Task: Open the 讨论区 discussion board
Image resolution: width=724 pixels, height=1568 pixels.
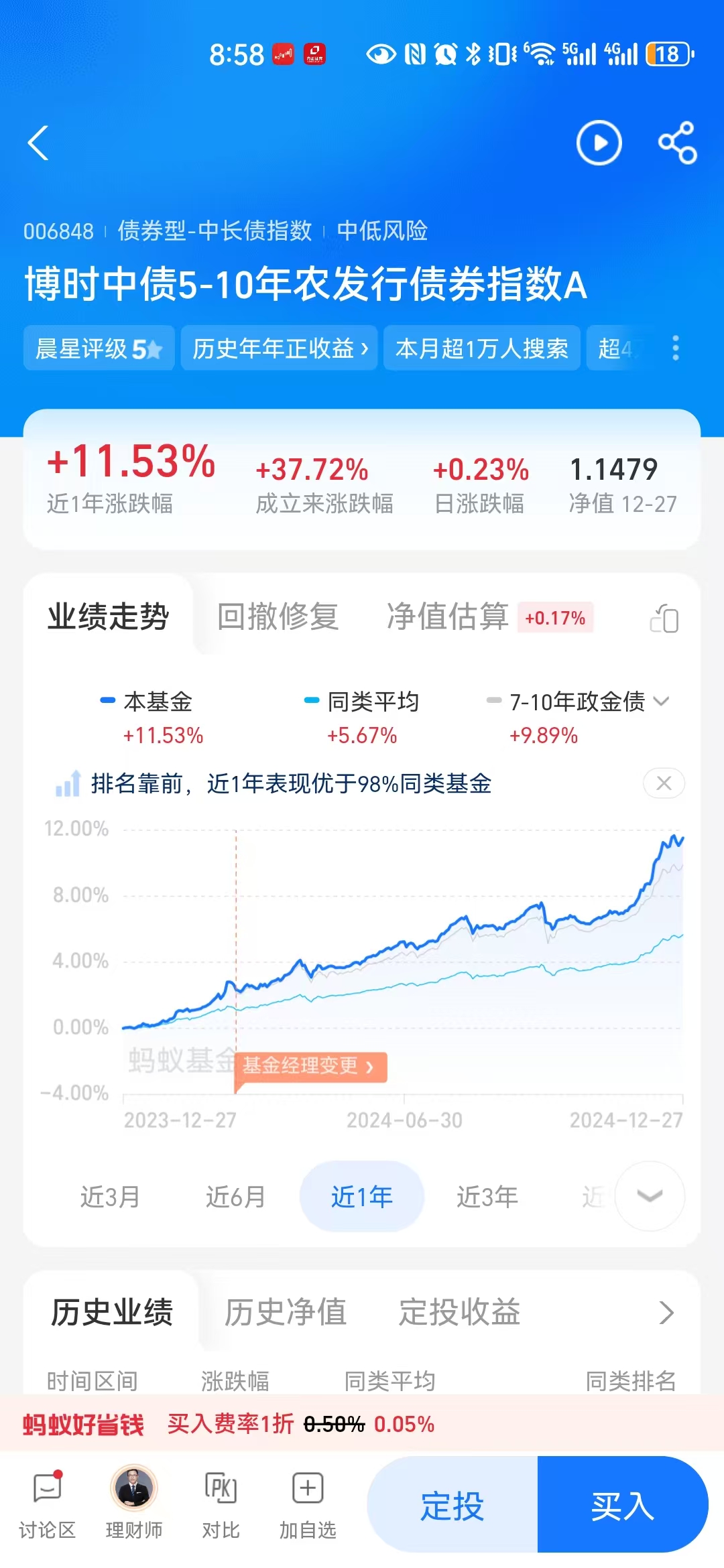Action: [x=47, y=1506]
